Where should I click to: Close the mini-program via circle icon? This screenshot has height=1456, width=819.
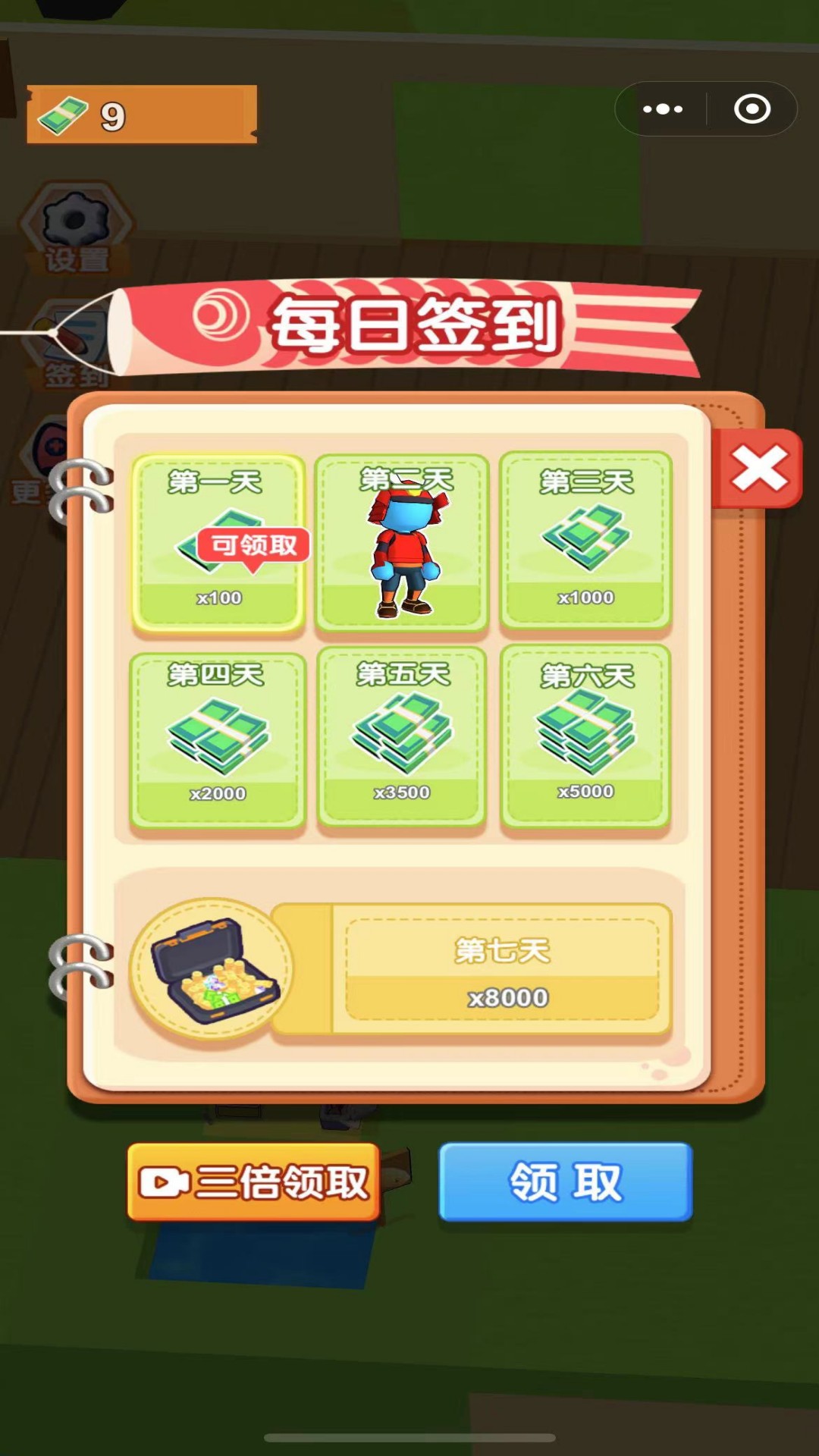click(752, 109)
